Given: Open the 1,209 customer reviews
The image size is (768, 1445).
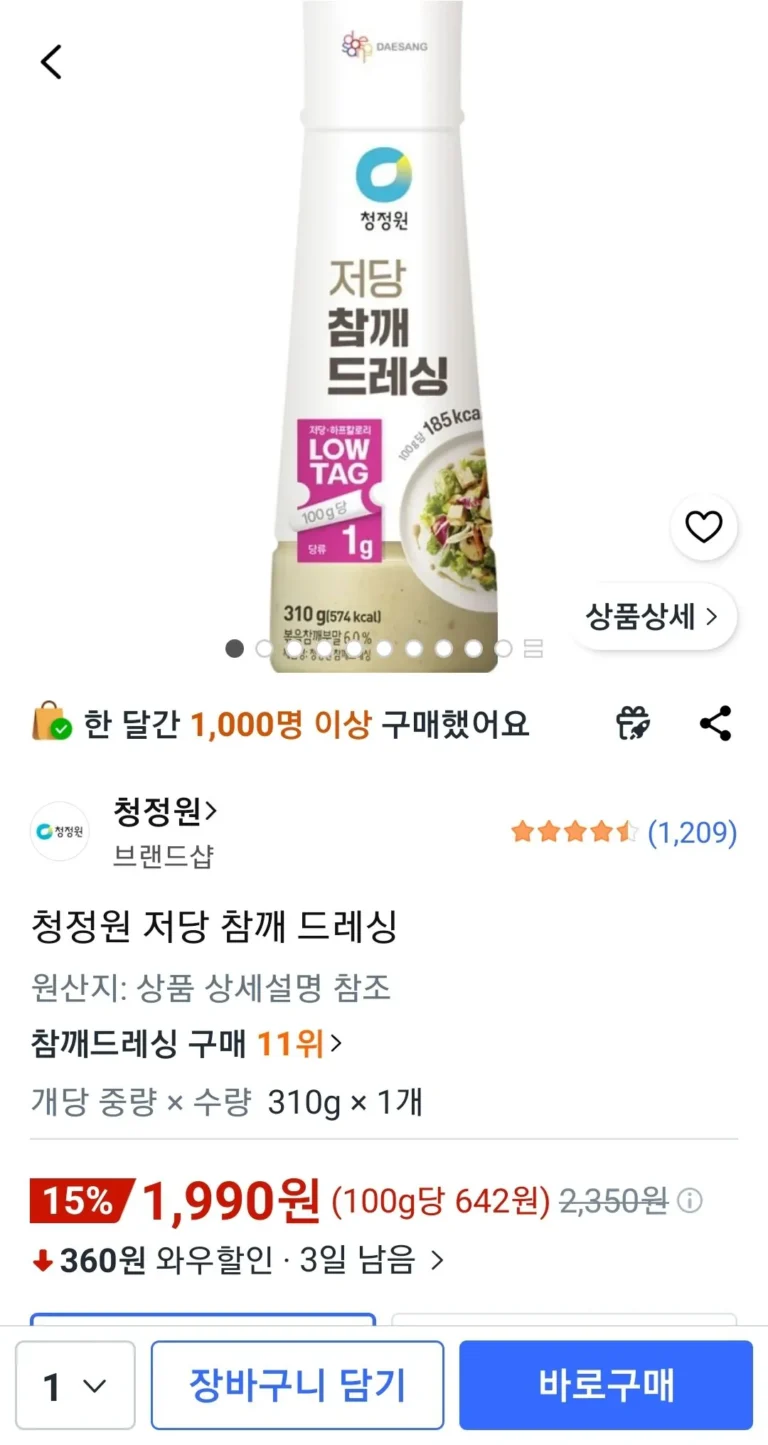Looking at the screenshot, I should (x=691, y=832).
